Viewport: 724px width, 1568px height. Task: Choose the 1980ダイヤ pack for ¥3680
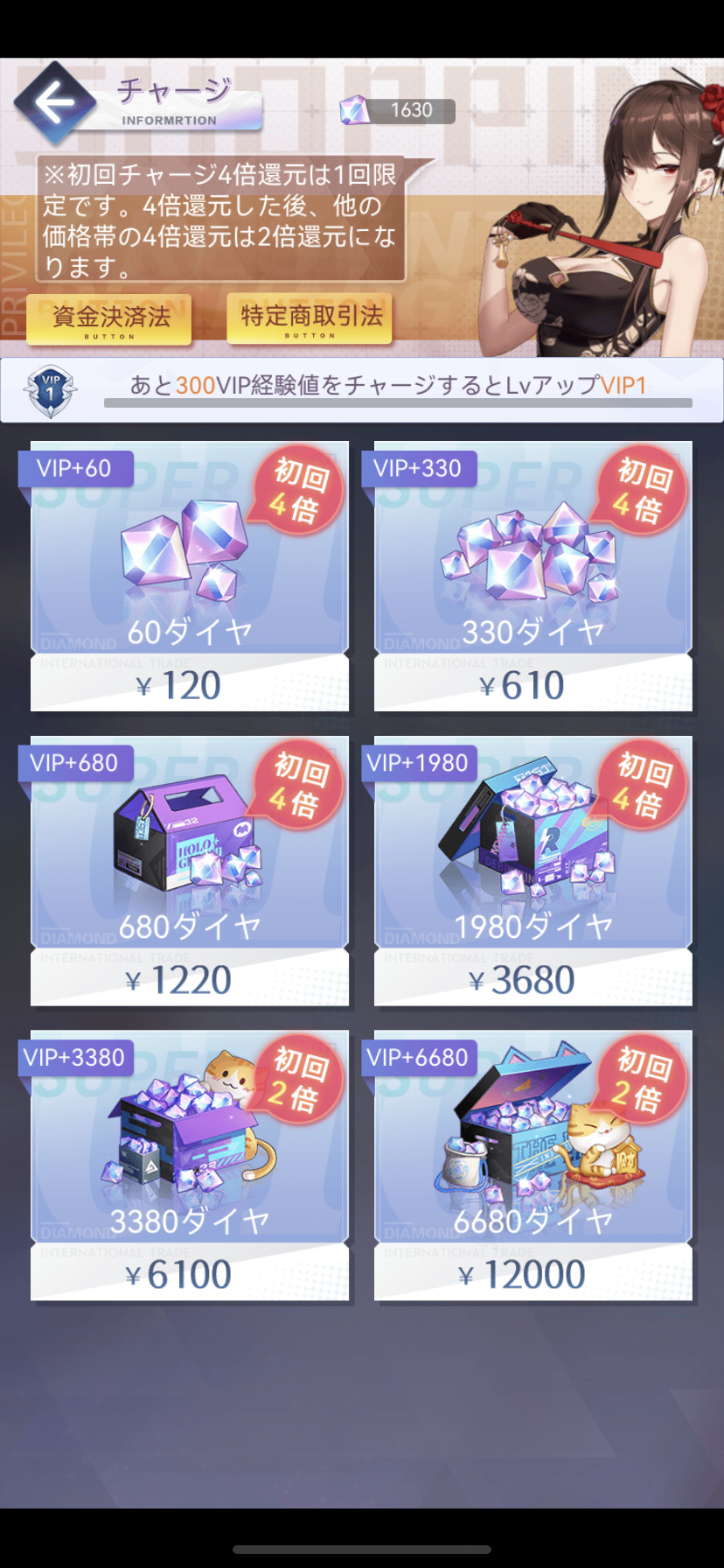point(533,871)
